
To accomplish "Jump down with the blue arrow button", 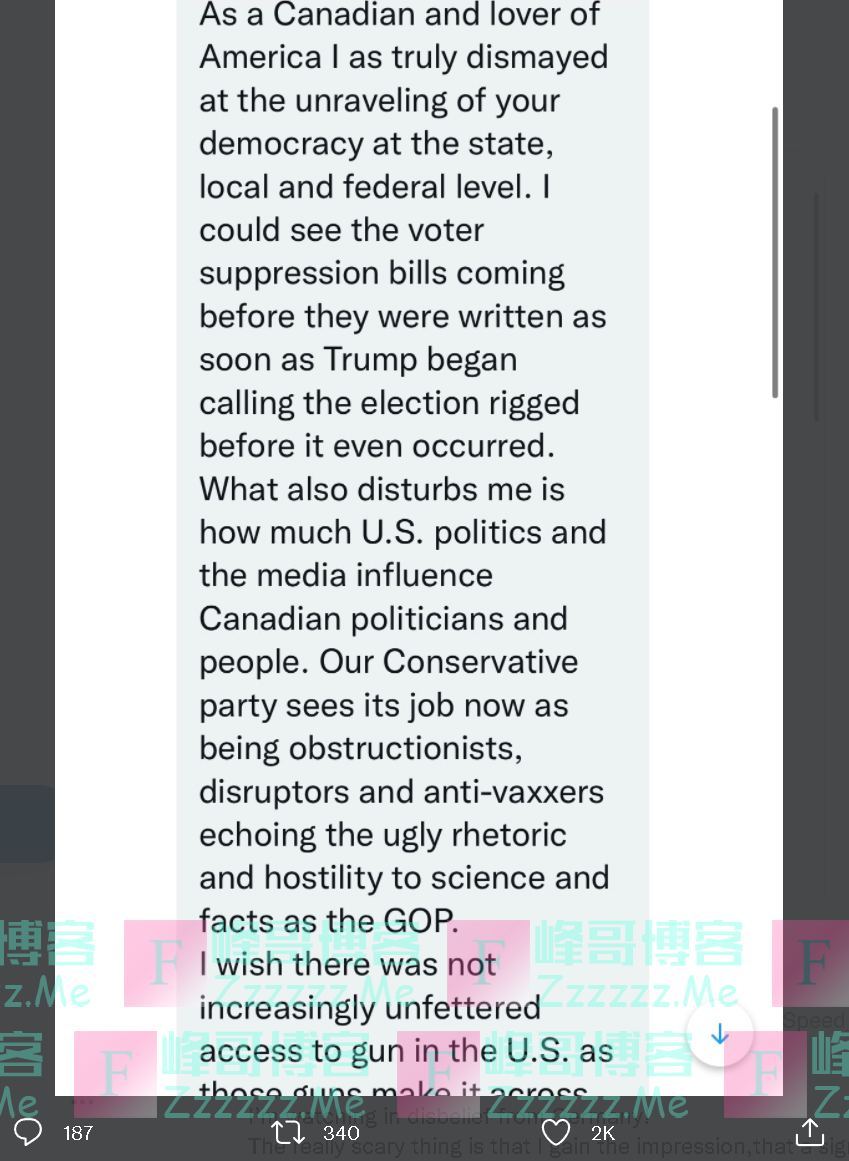I will [x=719, y=1034].
